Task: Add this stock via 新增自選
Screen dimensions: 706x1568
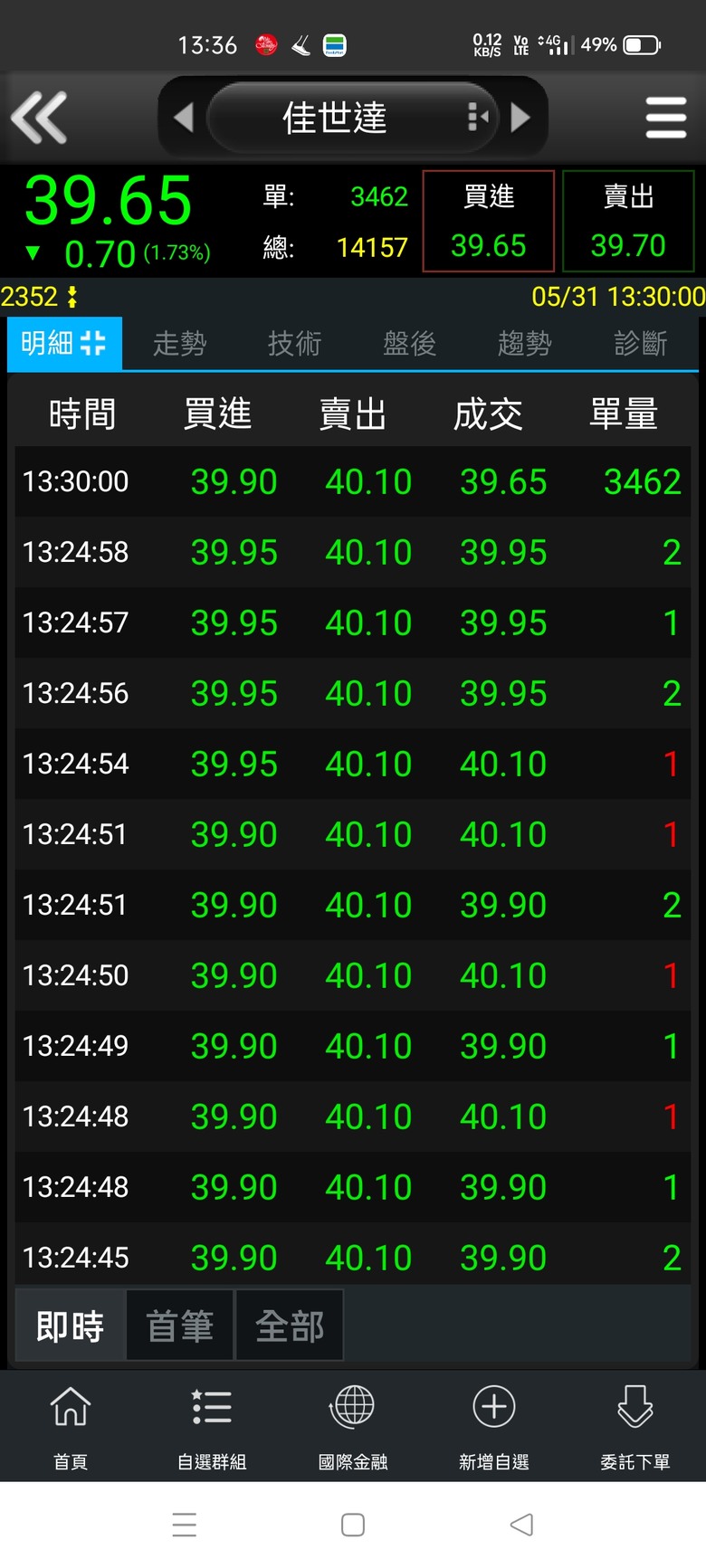Action: click(x=494, y=1425)
